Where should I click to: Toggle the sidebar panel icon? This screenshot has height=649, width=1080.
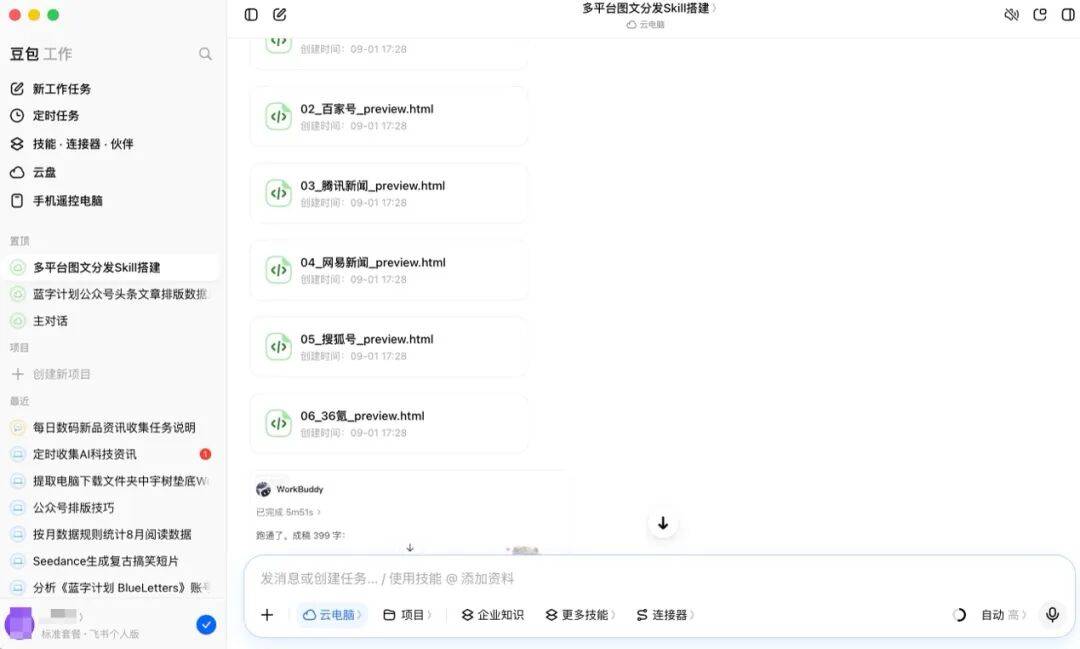pyautogui.click(x=251, y=14)
